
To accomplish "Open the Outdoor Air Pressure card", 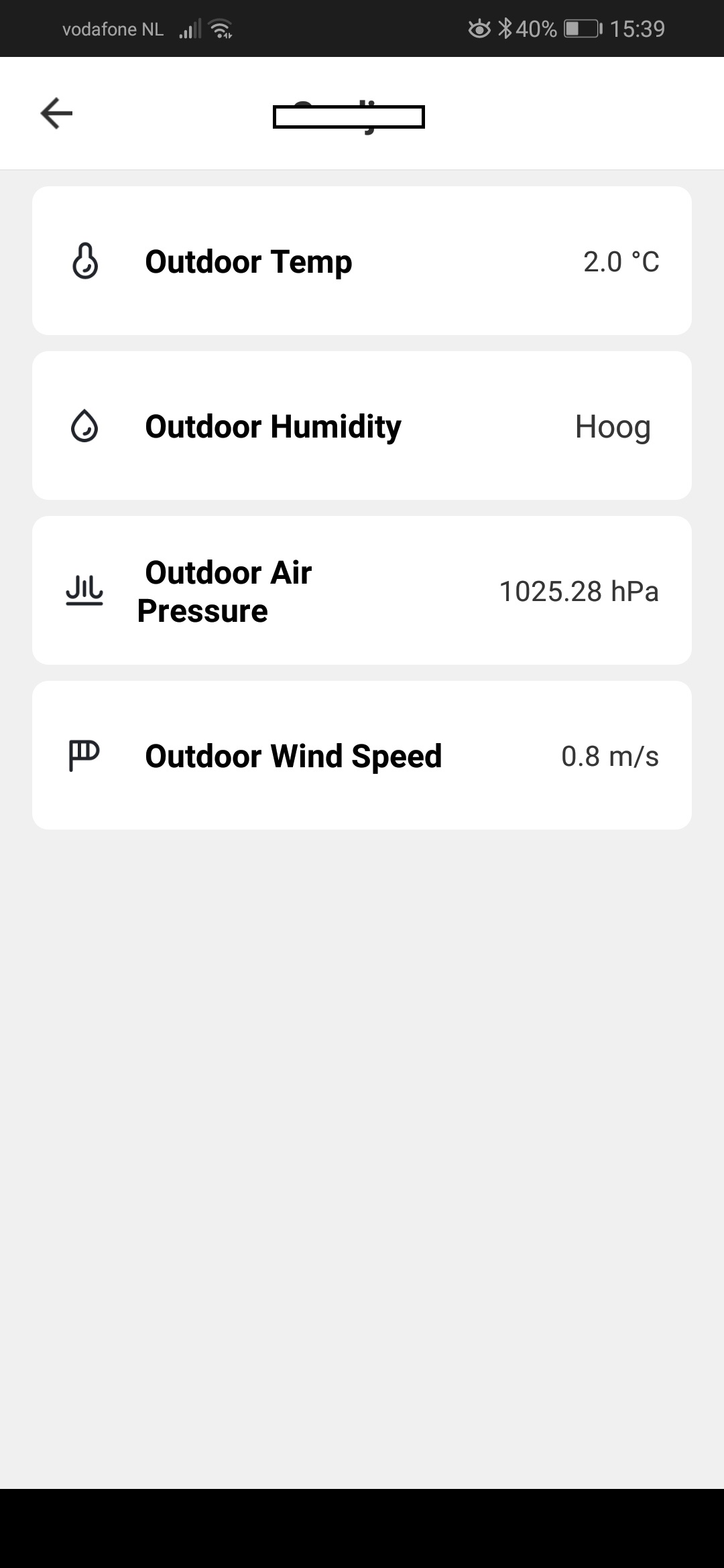I will pyautogui.click(x=362, y=590).
